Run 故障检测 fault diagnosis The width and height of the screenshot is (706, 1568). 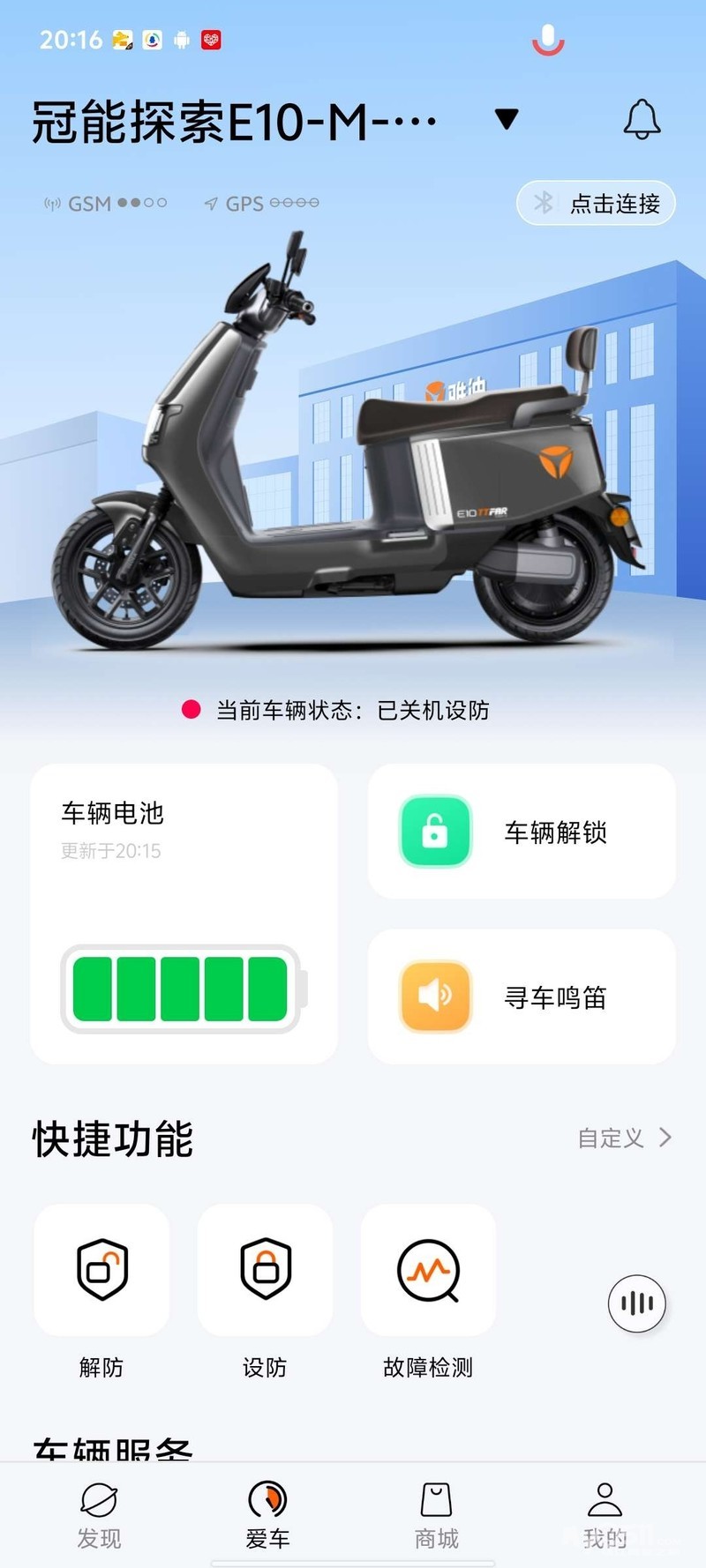(x=428, y=1271)
